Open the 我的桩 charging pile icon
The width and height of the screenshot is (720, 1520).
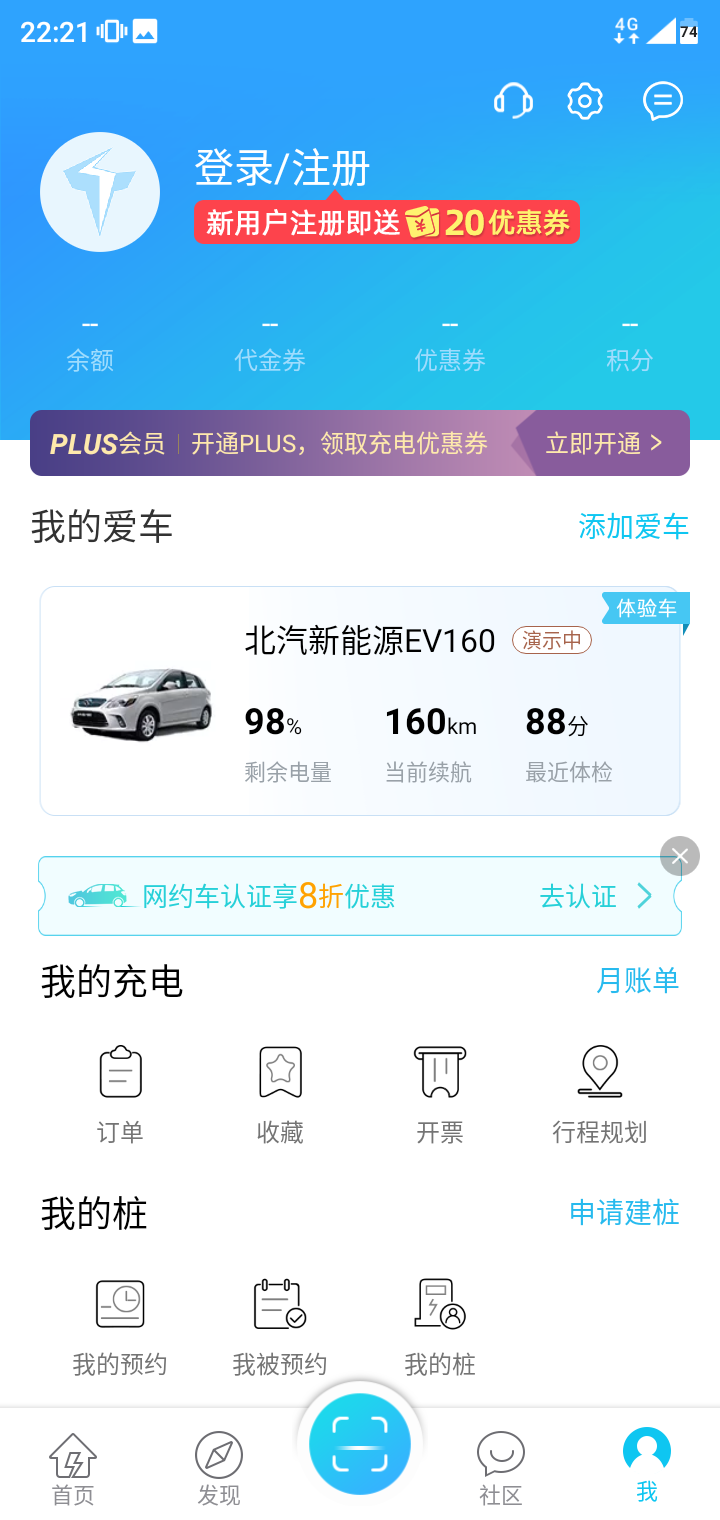tap(440, 1322)
